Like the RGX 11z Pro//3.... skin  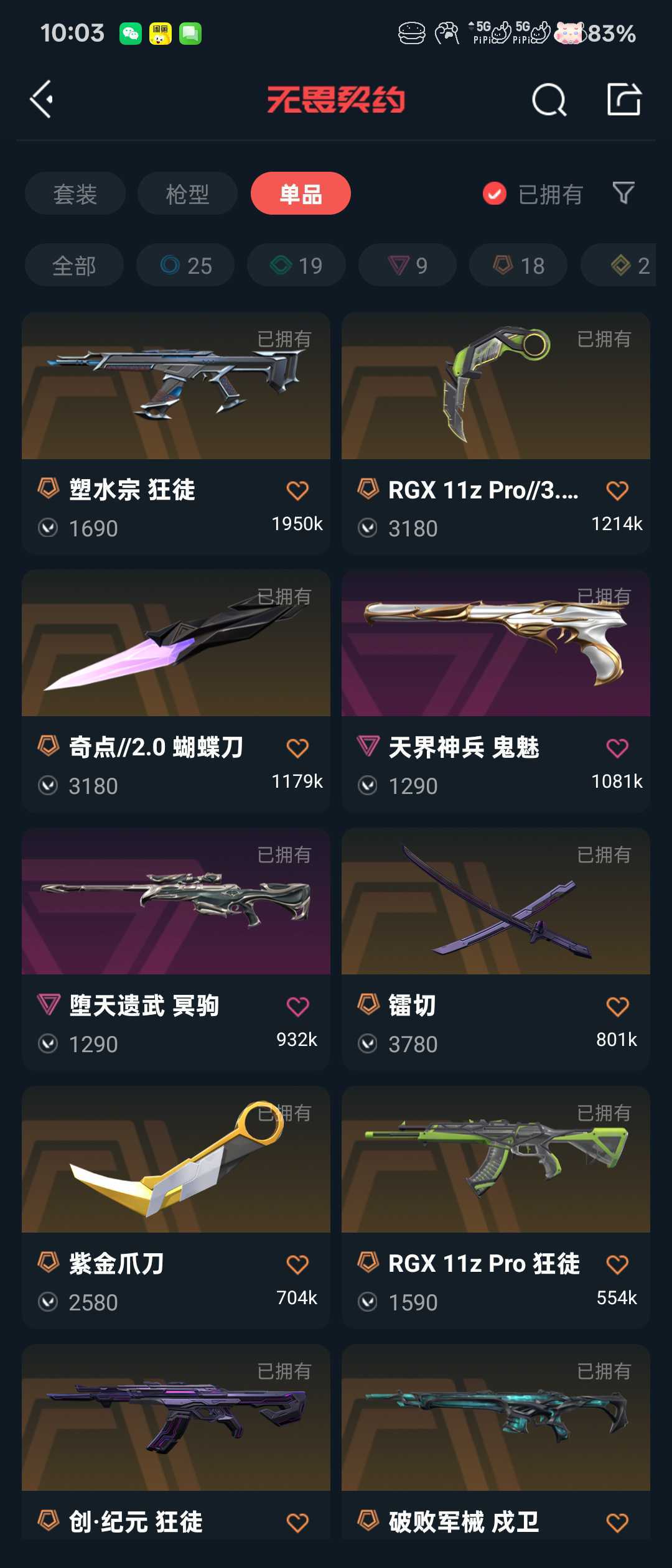[617, 490]
